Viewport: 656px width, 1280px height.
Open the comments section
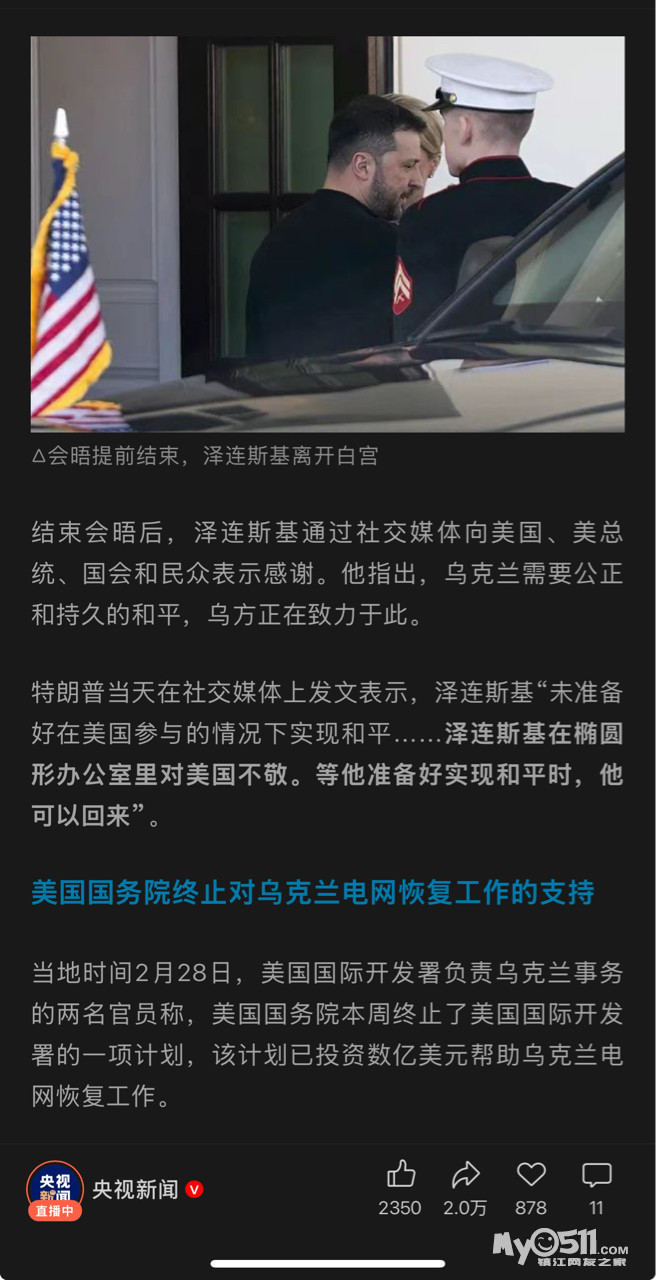[596, 1176]
